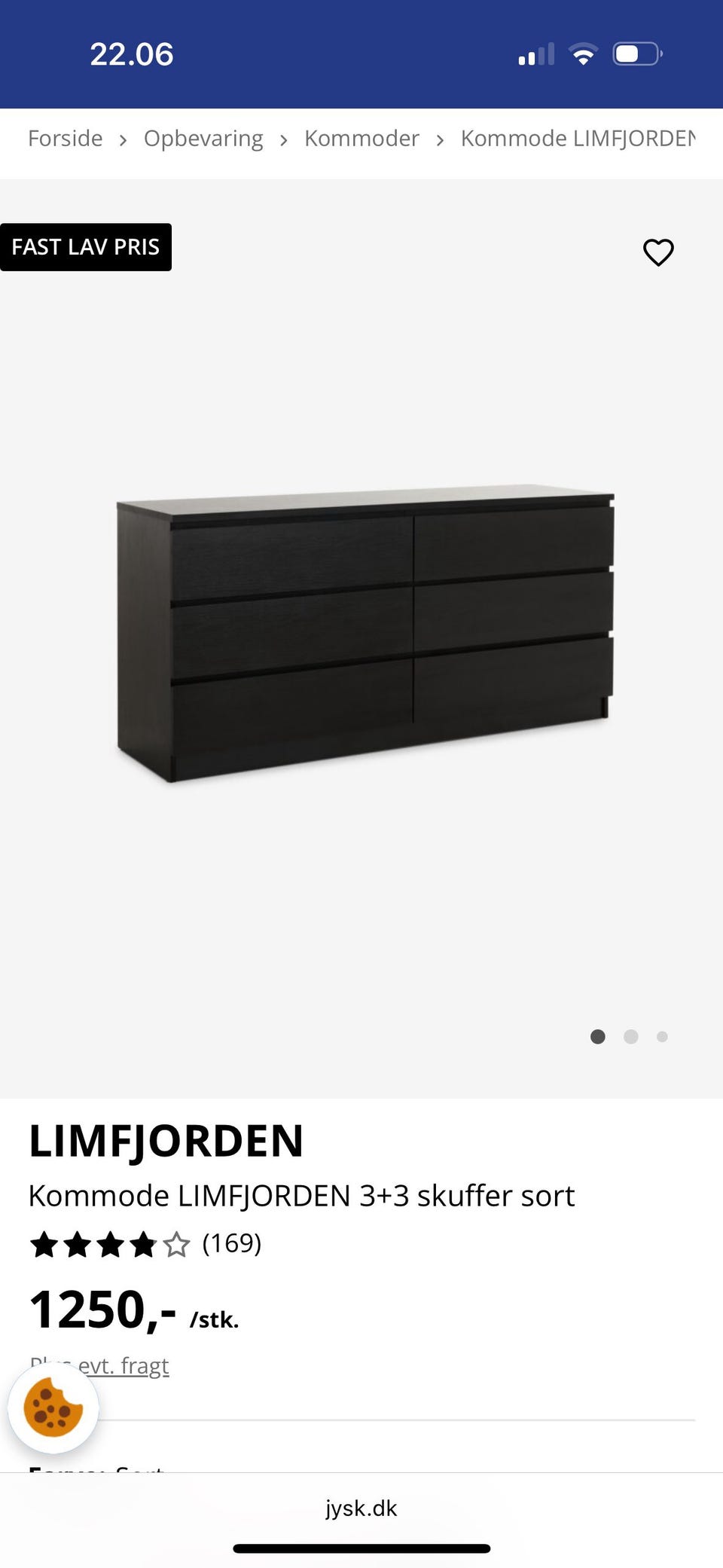Click the chevron after Kommoder
Screen dimensions: 723x1568
point(440,139)
